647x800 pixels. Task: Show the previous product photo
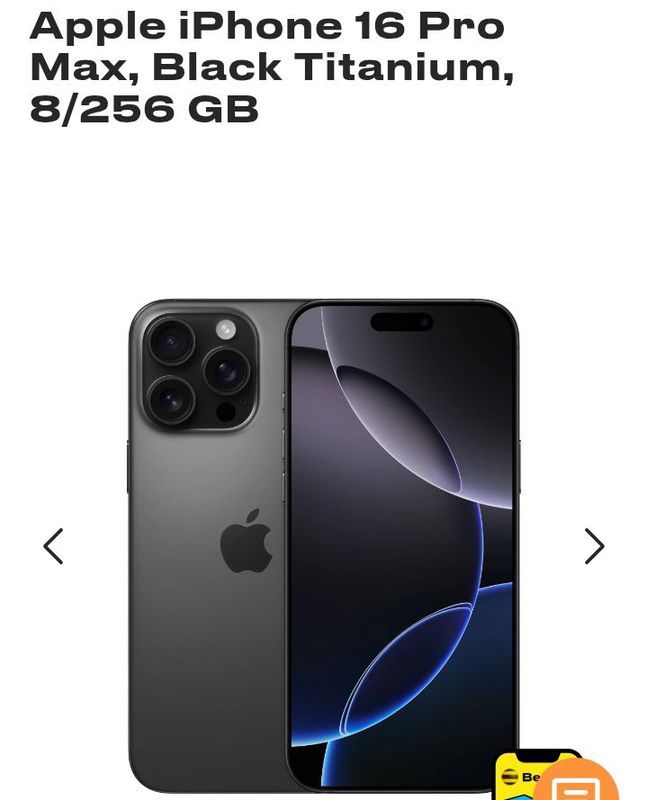click(x=54, y=546)
